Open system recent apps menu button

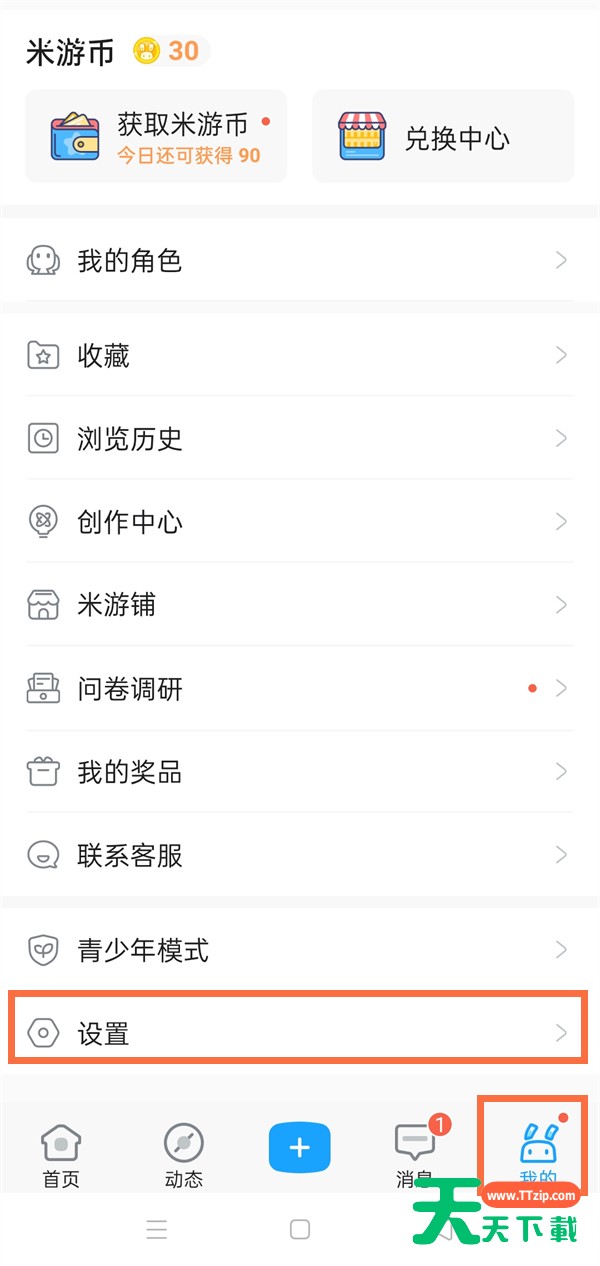click(156, 1229)
